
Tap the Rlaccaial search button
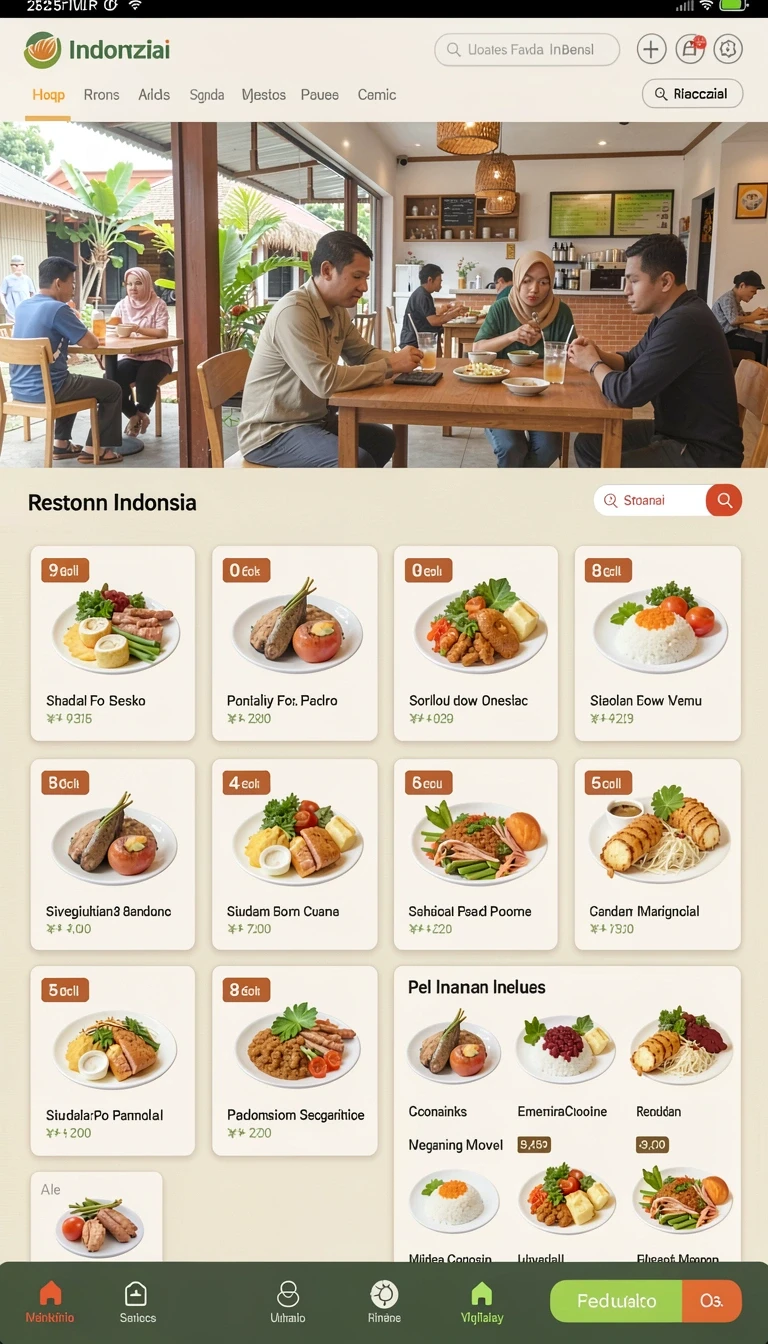[692, 94]
